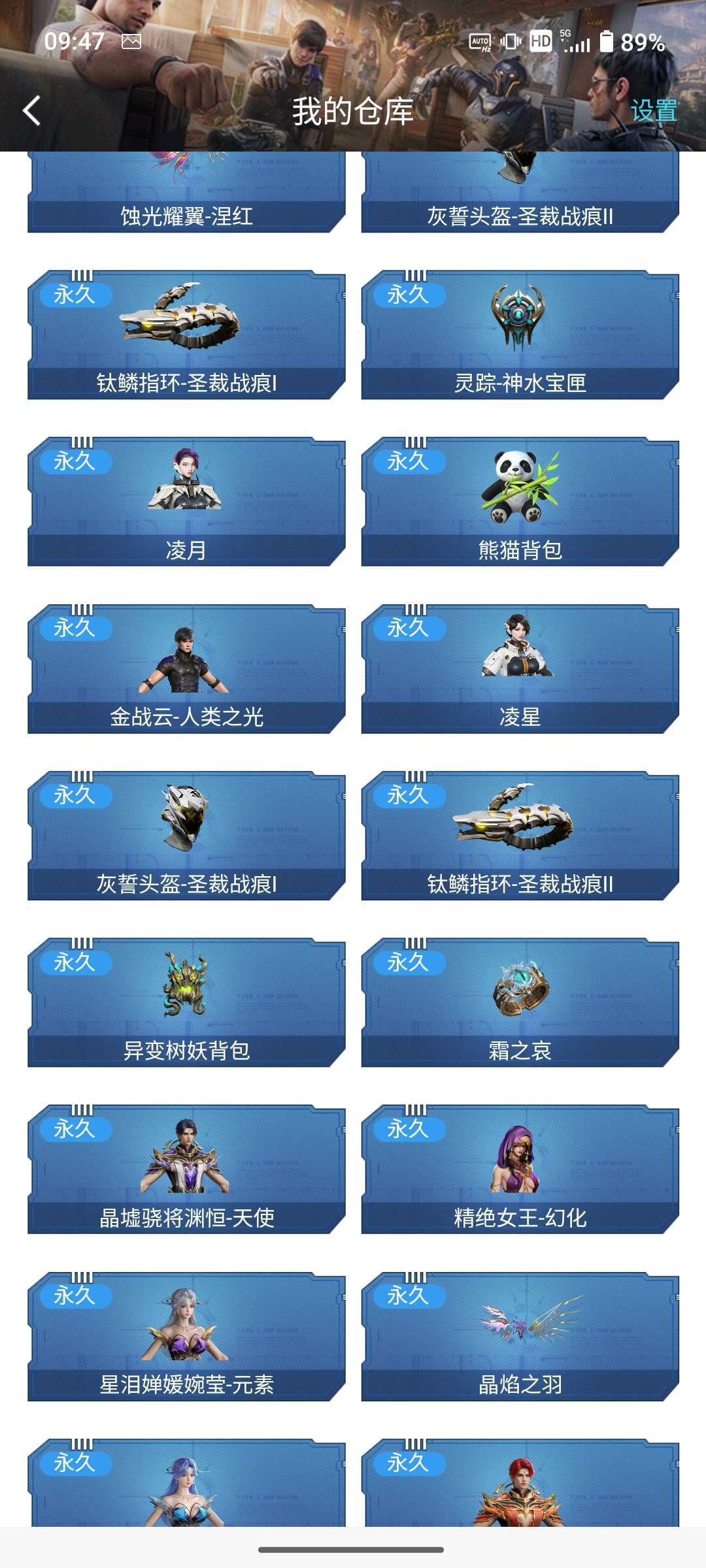Select the 霜之哀 ring card
The height and width of the screenshot is (1568, 706).
click(x=520, y=1002)
